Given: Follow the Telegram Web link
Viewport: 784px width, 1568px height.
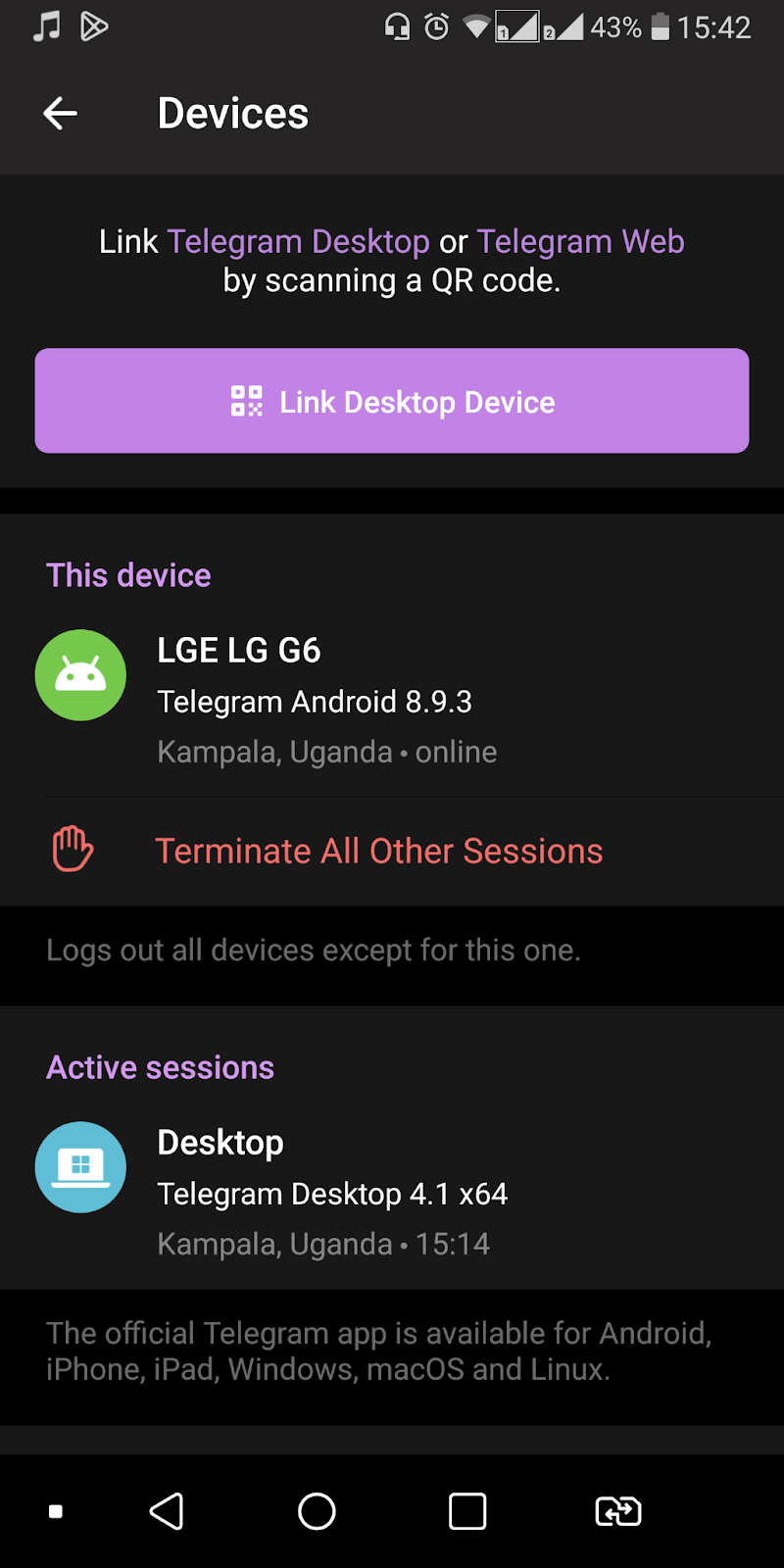Looking at the screenshot, I should pyautogui.click(x=580, y=241).
